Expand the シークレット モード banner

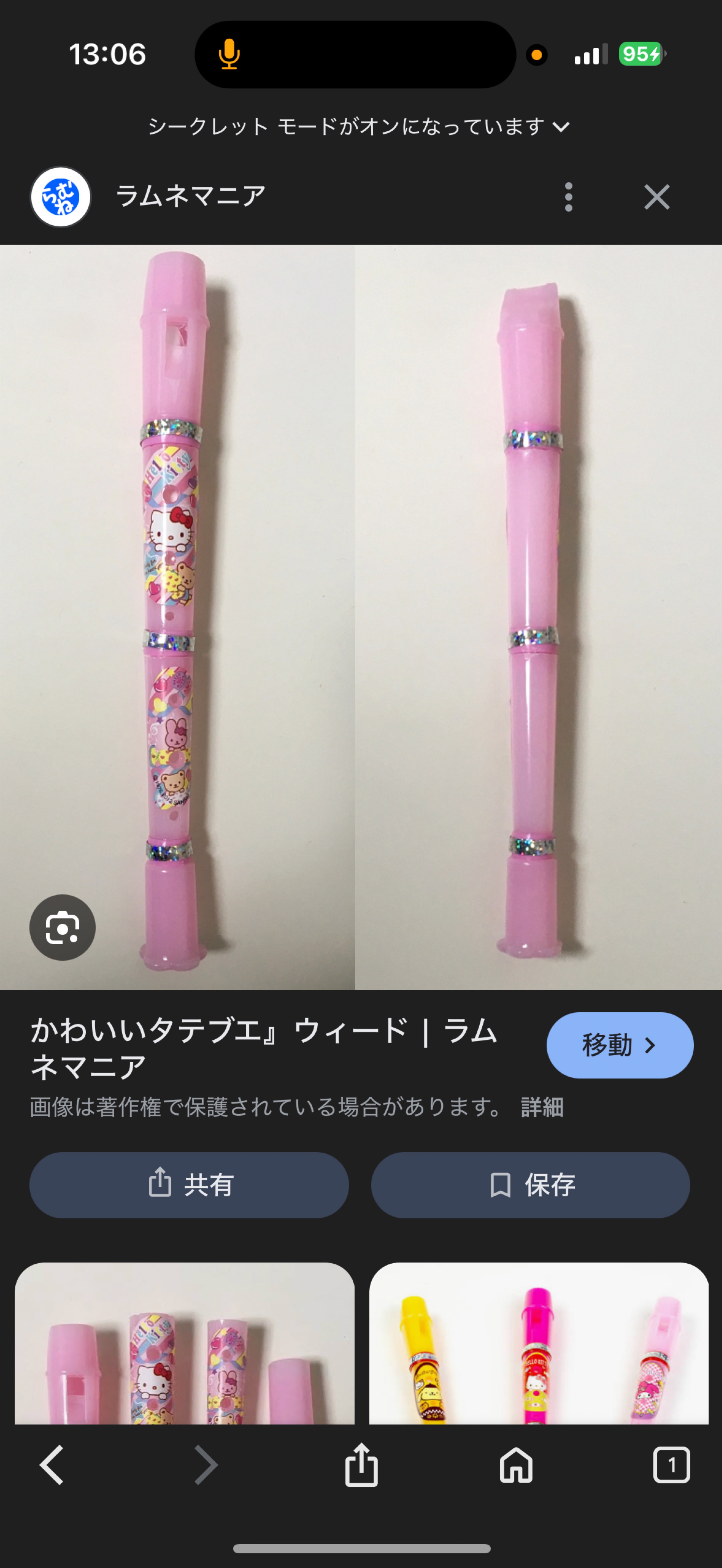click(359, 127)
